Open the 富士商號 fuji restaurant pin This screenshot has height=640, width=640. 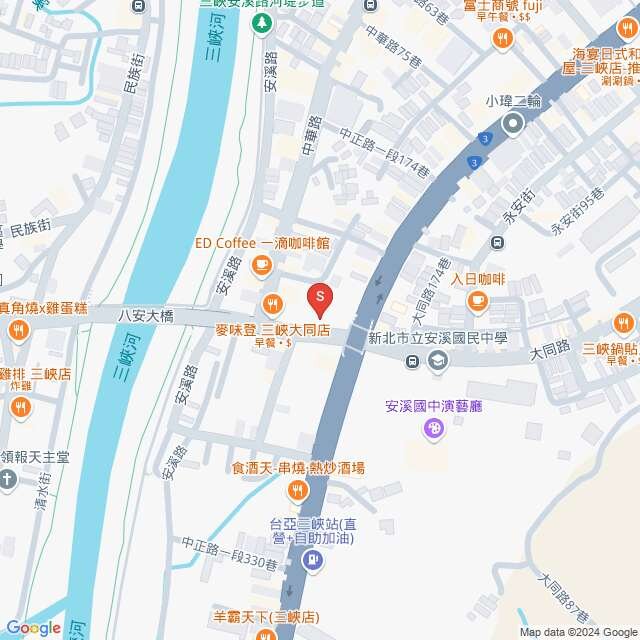(x=502, y=38)
